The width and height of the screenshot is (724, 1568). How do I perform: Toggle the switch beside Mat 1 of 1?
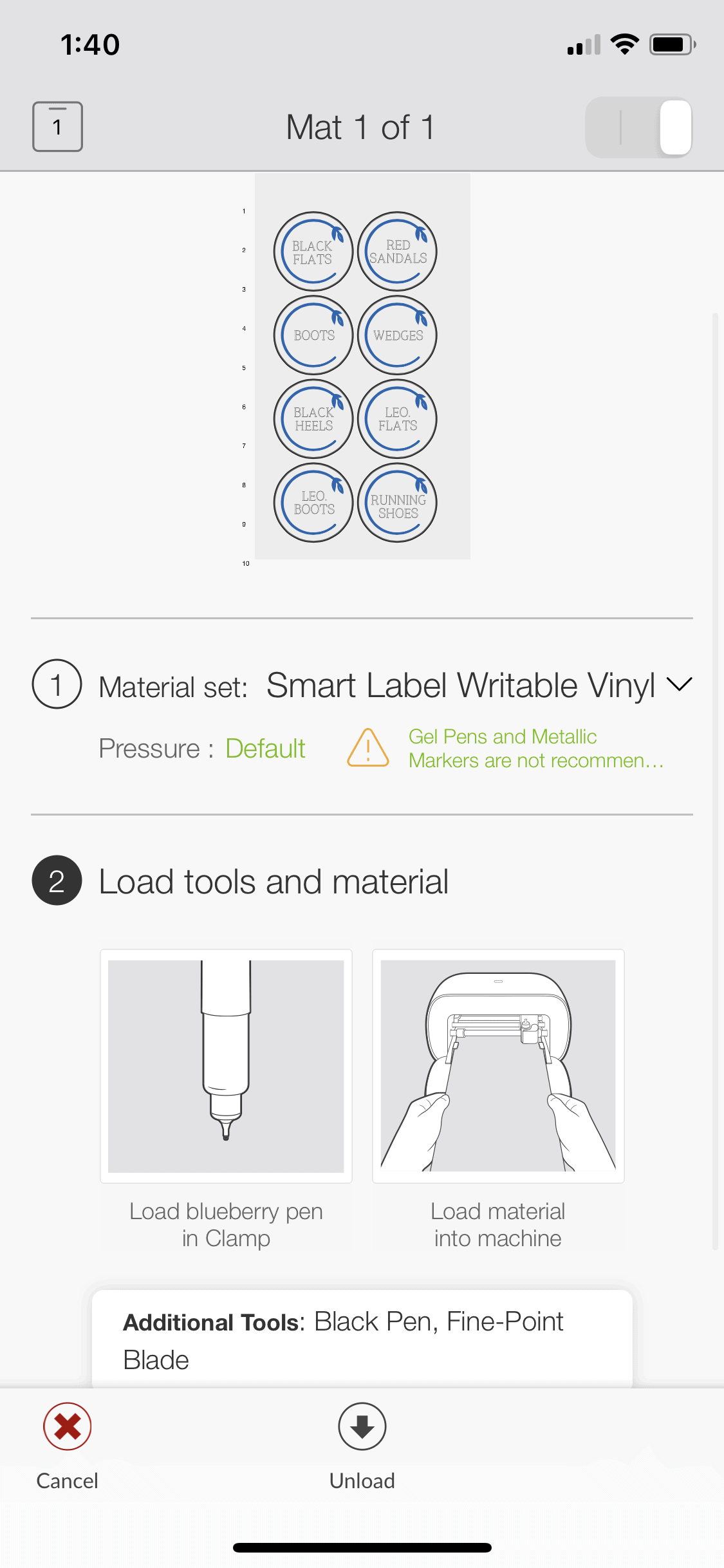pyautogui.click(x=638, y=127)
